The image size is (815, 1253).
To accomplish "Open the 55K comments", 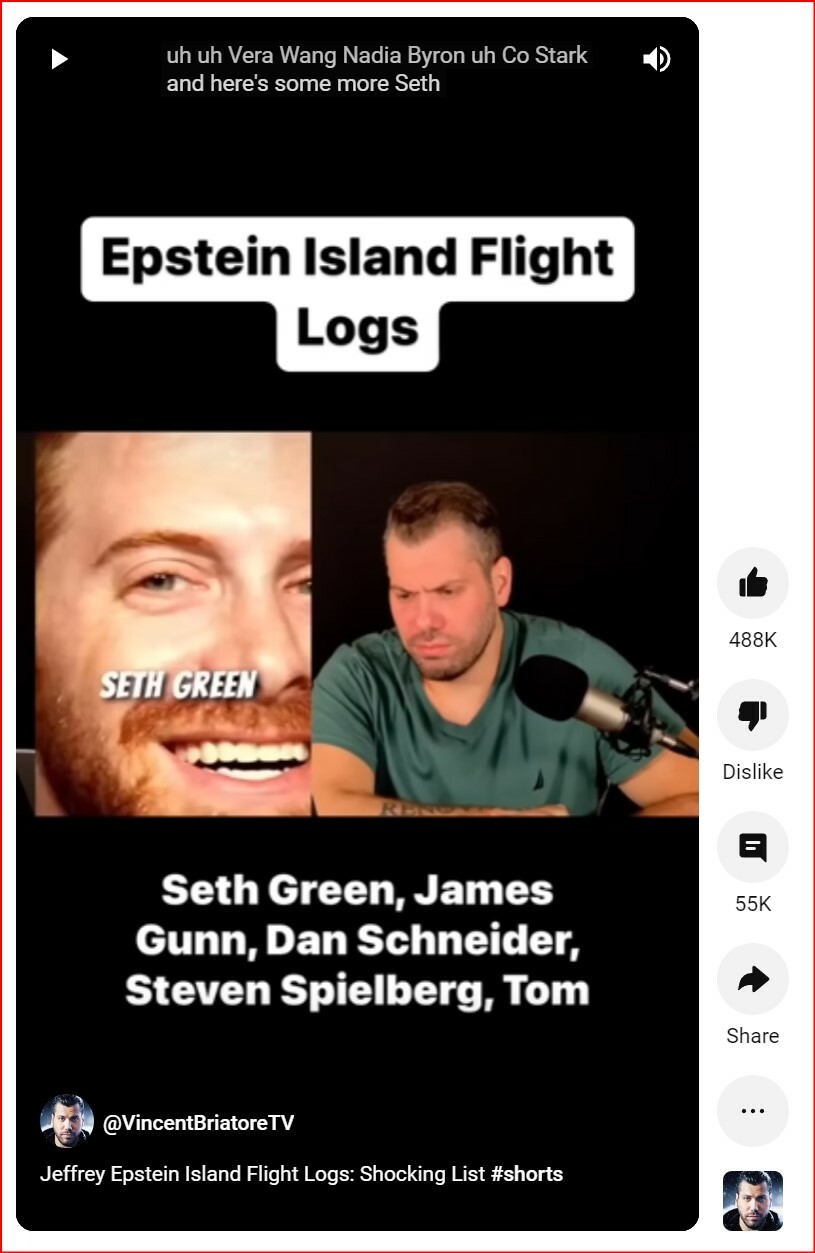I will click(x=752, y=847).
